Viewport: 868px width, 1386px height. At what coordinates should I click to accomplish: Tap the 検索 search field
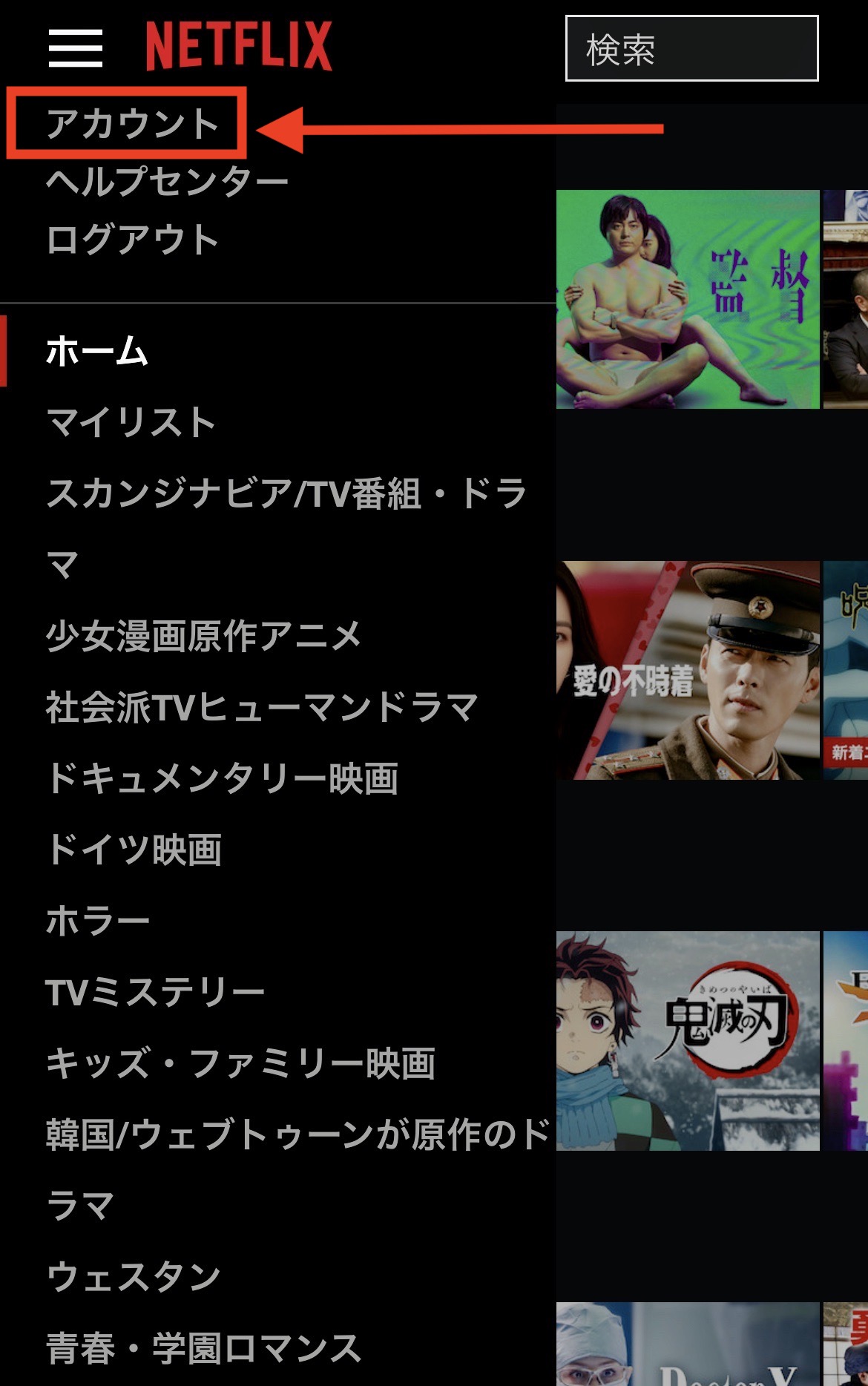(691, 49)
